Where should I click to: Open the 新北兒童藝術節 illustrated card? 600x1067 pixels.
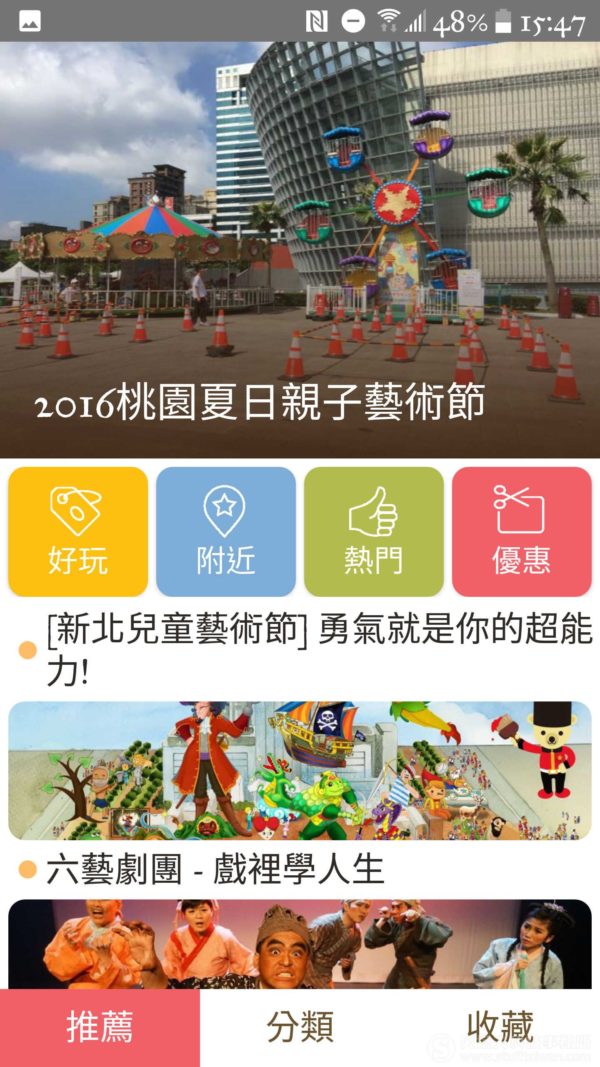pyautogui.click(x=300, y=770)
